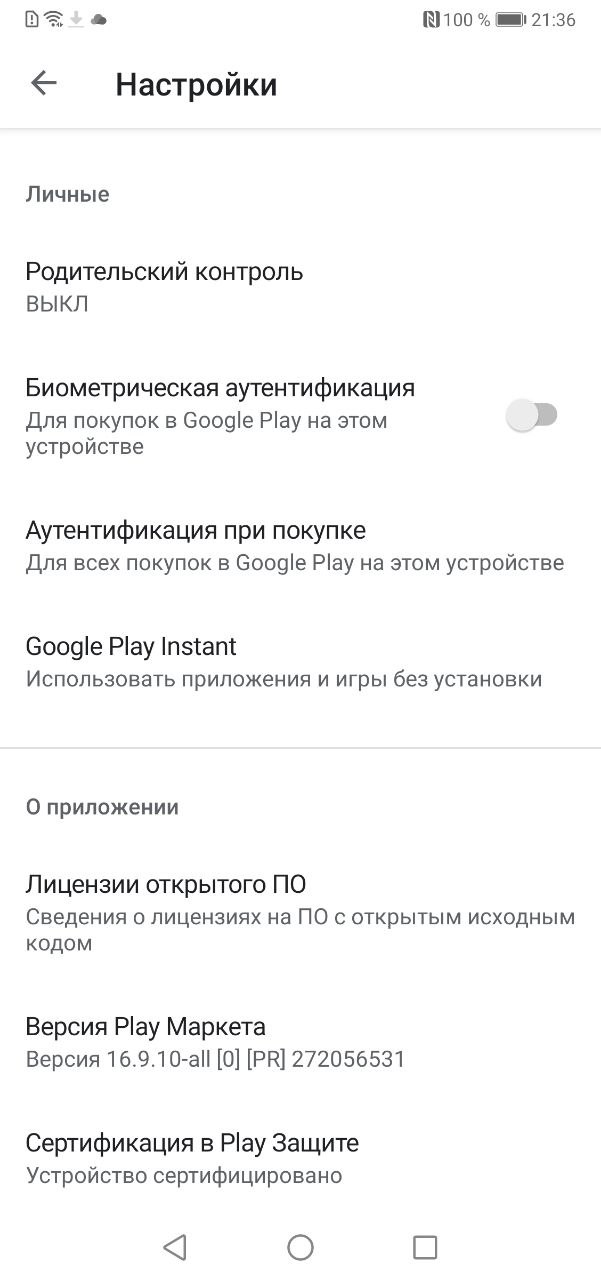Go back using the app bar arrow
Screen dimensions: 601x1280
[x=44, y=84]
